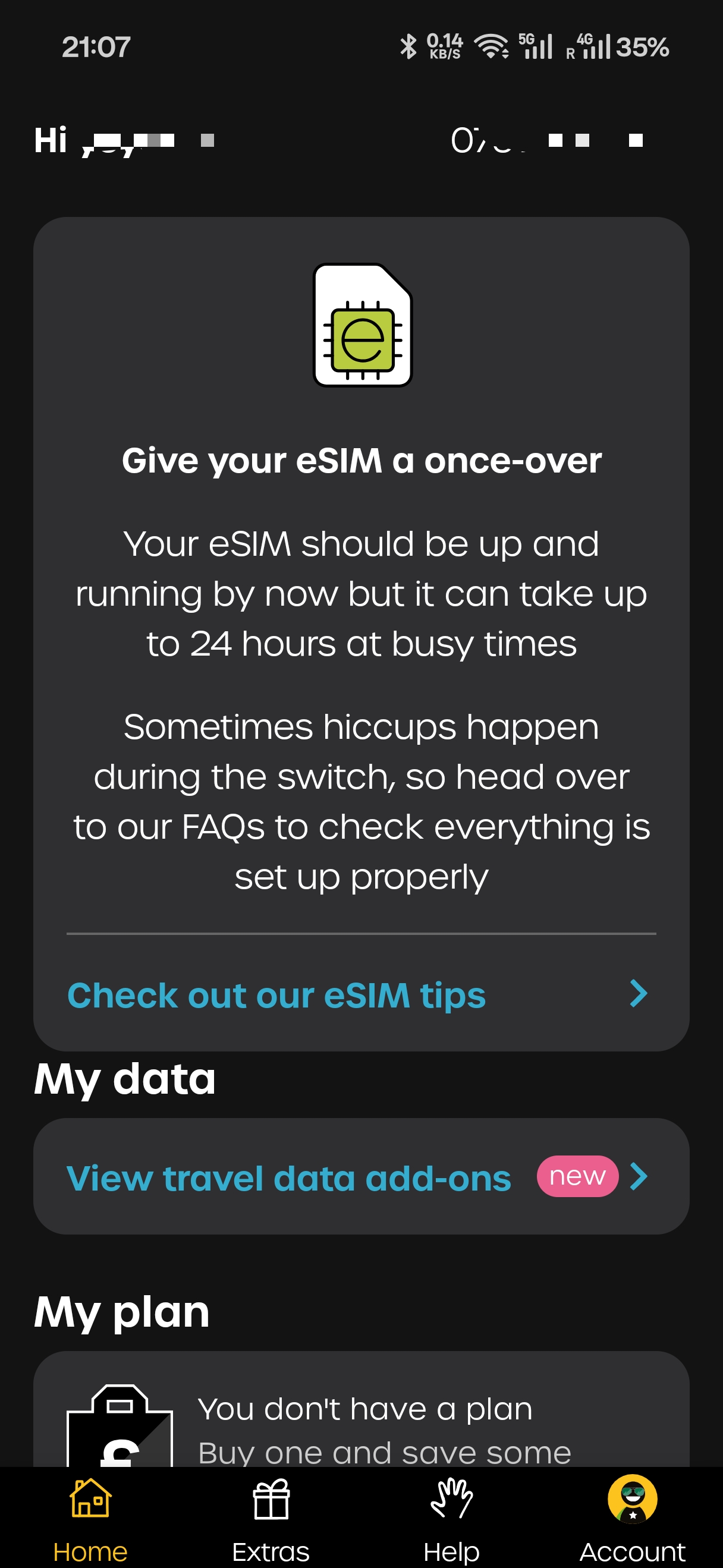Image resolution: width=723 pixels, height=1568 pixels.
Task: Go to the Home tab
Action: pyautogui.click(x=90, y=1518)
